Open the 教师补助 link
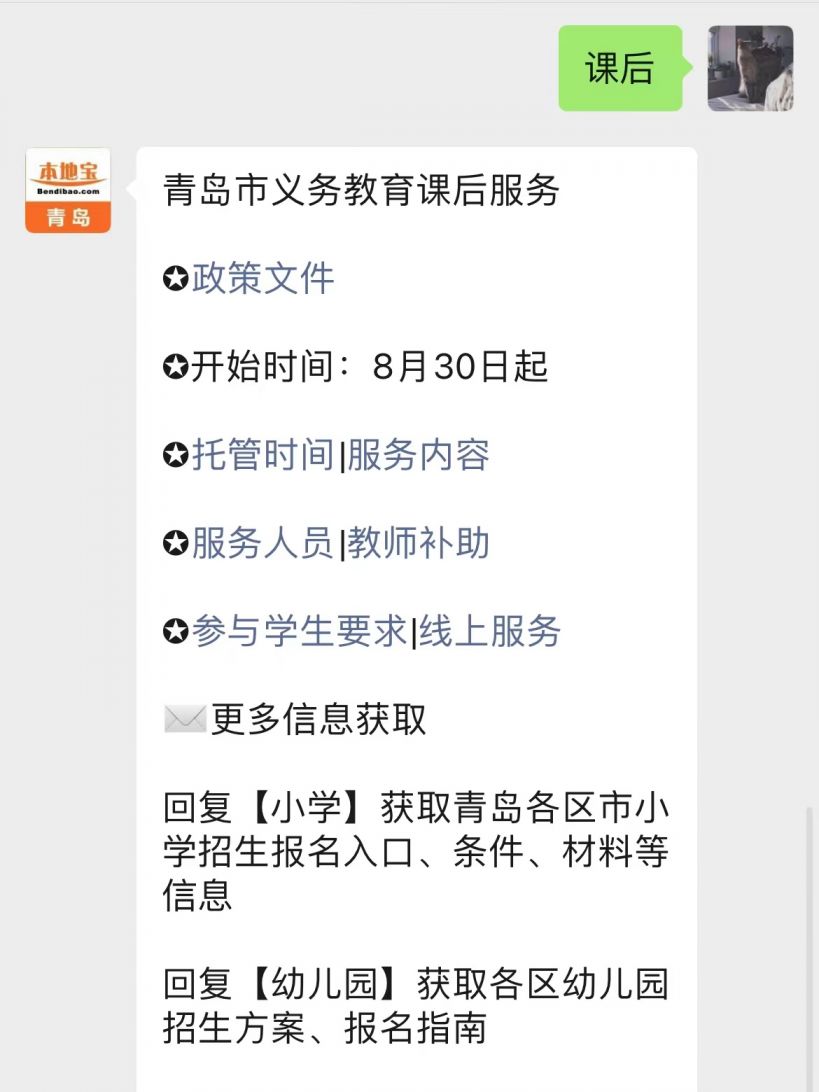The image size is (819, 1092). pyautogui.click(x=418, y=544)
